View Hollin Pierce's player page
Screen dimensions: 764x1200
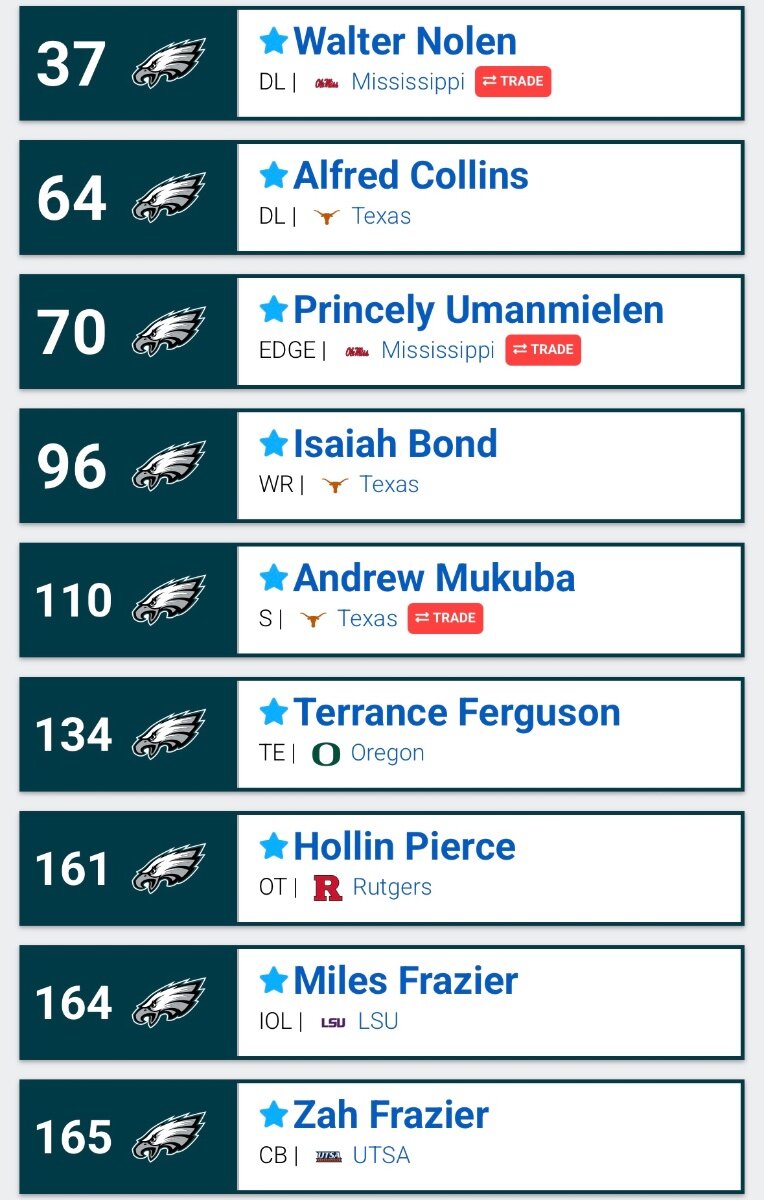(x=404, y=847)
